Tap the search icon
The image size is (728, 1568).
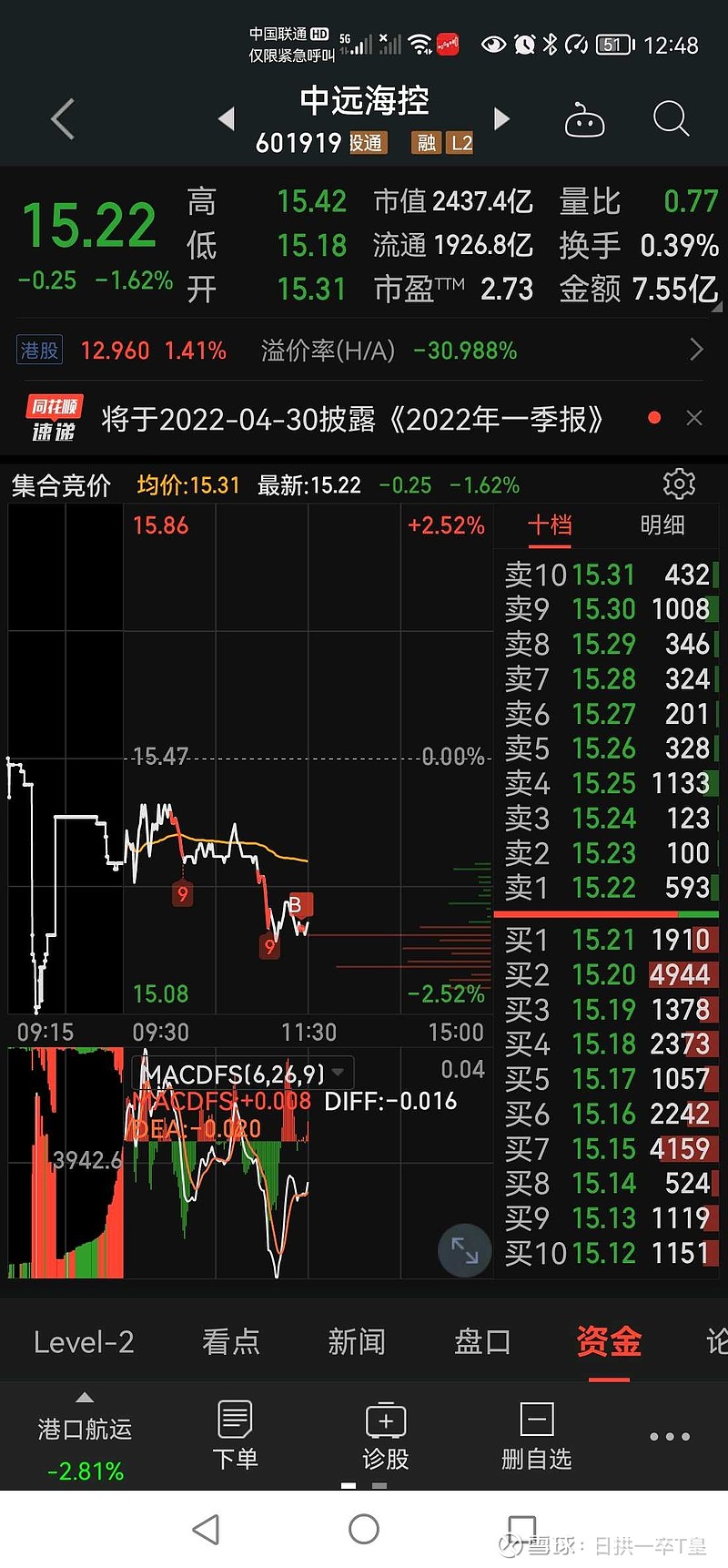pyautogui.click(x=671, y=119)
